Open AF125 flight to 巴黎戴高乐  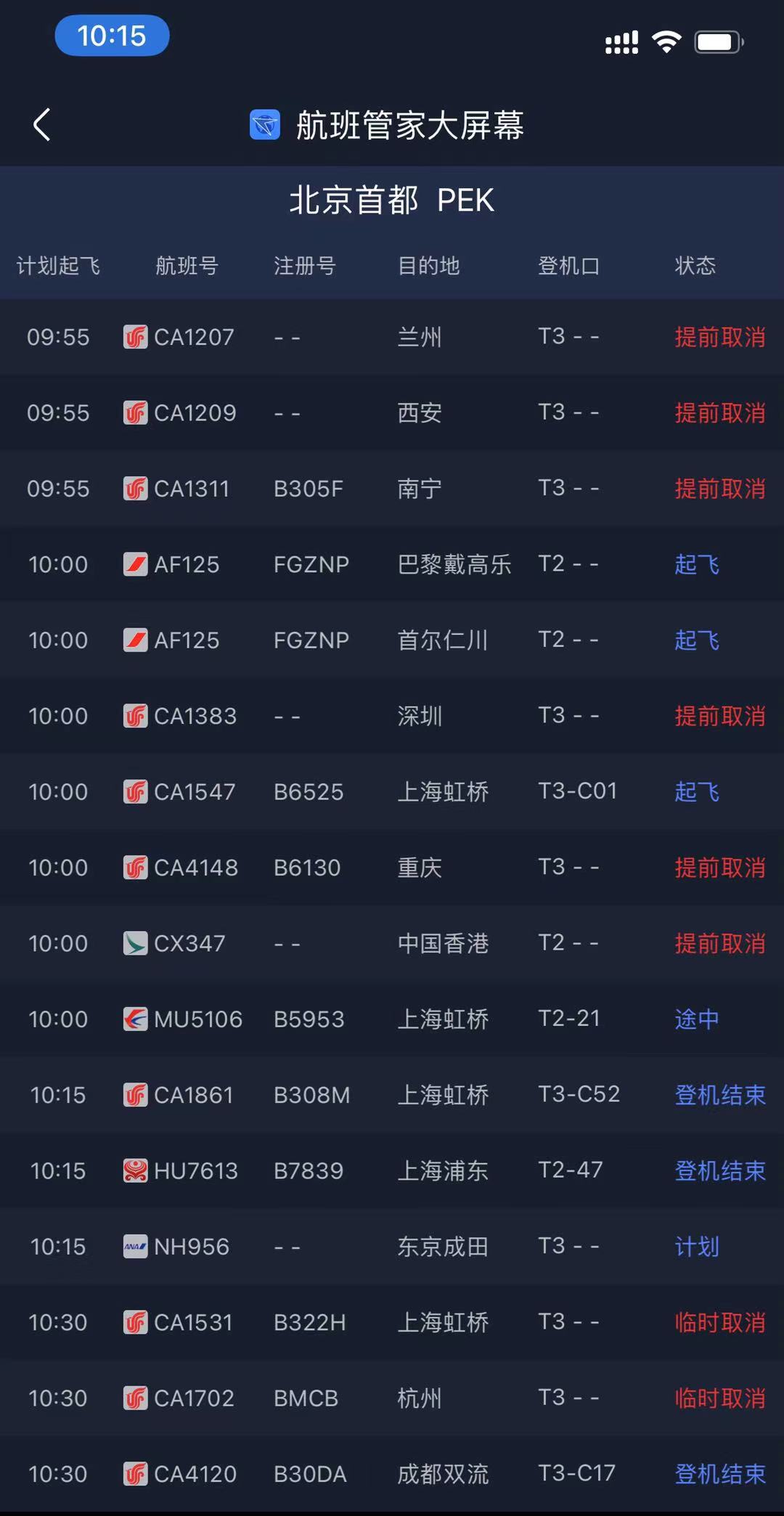click(x=392, y=564)
